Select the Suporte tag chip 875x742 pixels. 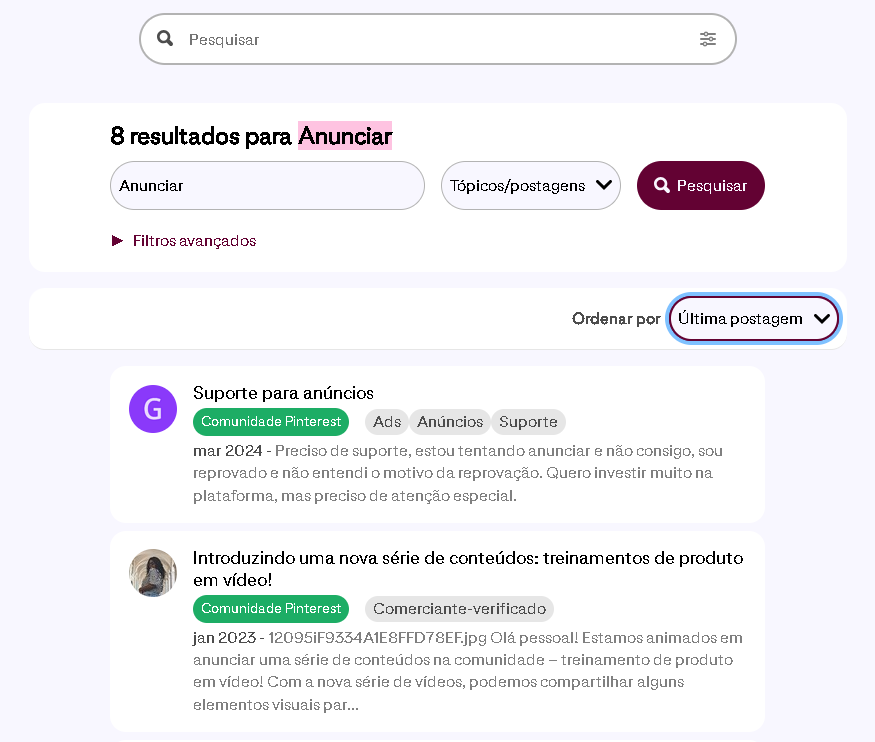click(528, 422)
